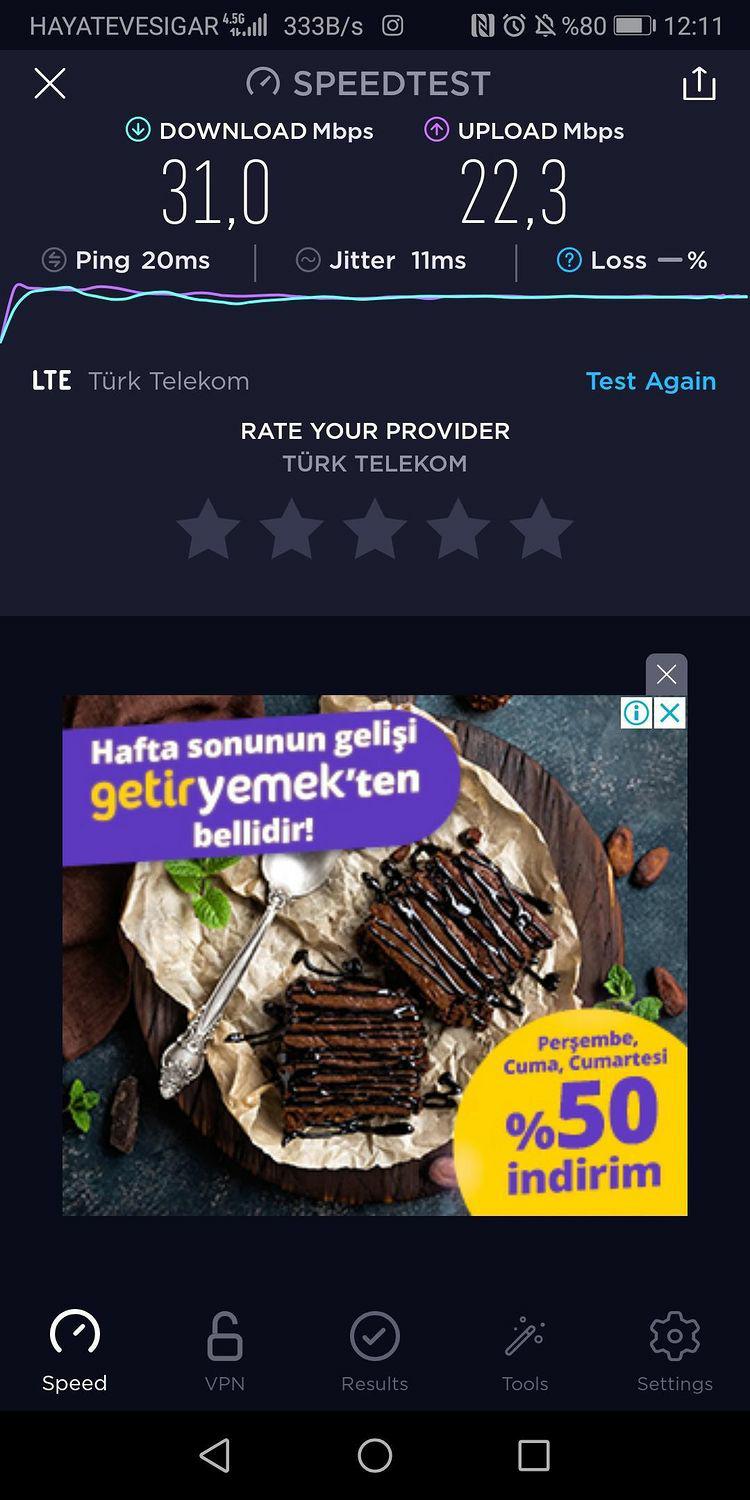Share the speed test result
750x1500 pixels.
[x=699, y=83]
